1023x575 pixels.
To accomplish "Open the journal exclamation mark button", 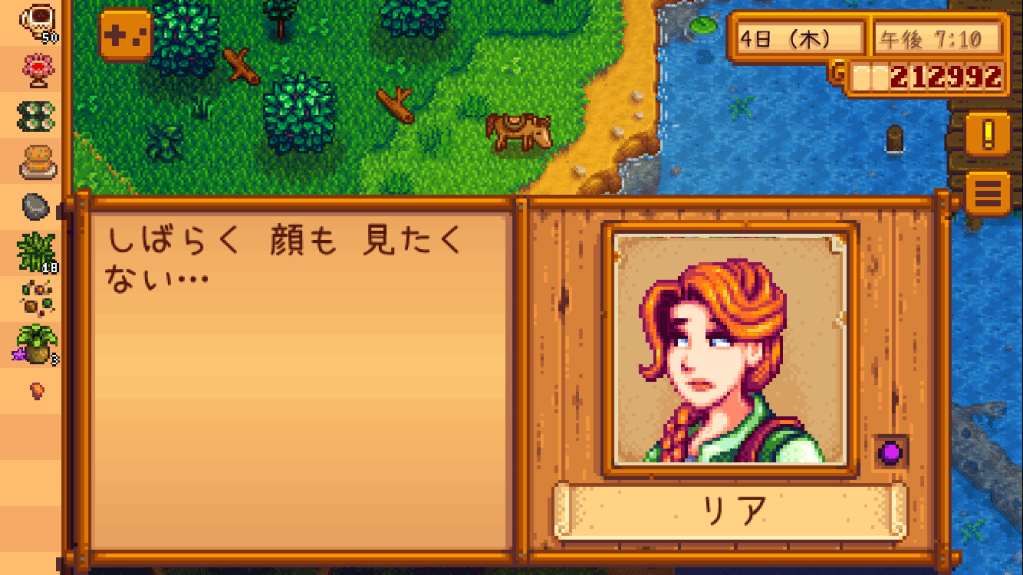I will tap(987, 135).
